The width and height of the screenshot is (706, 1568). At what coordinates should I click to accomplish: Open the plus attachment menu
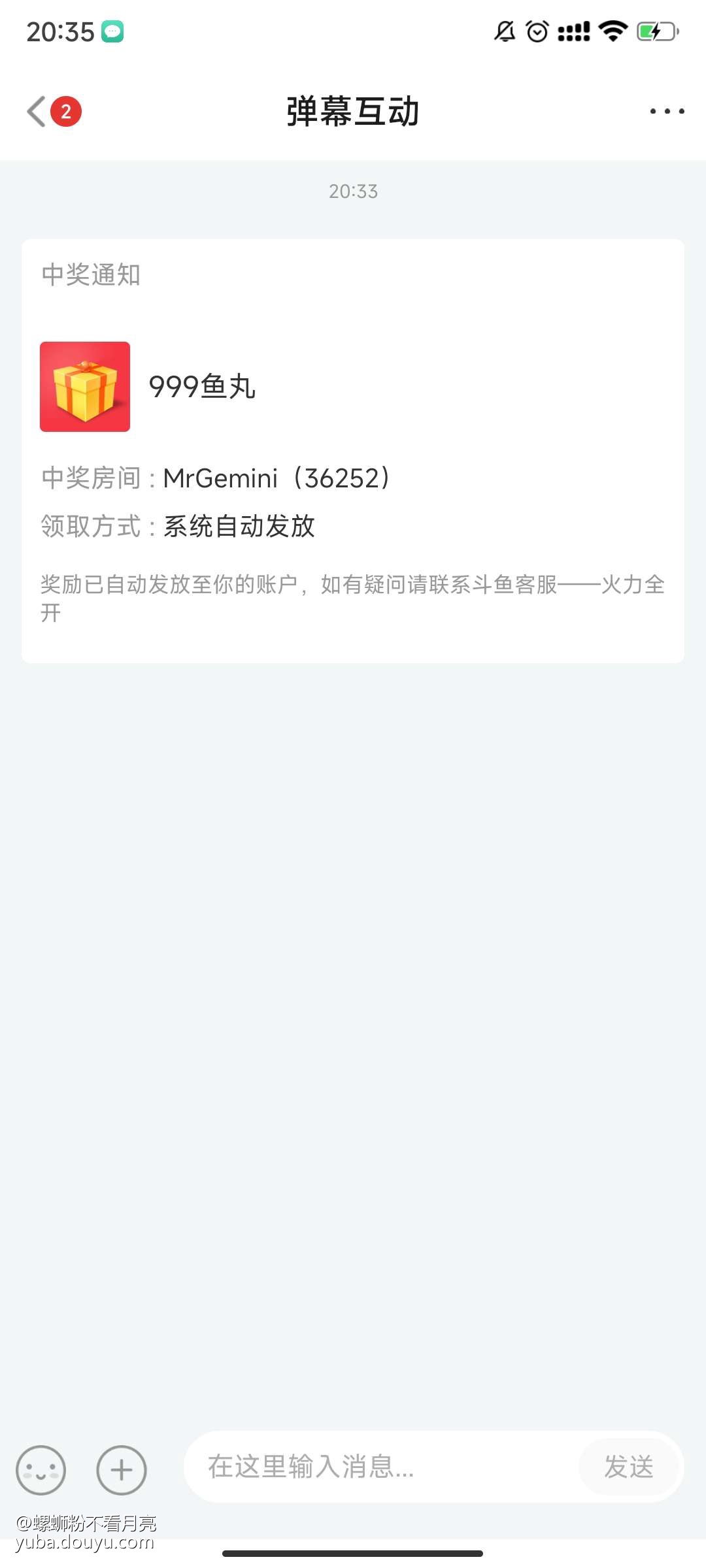[x=122, y=1469]
